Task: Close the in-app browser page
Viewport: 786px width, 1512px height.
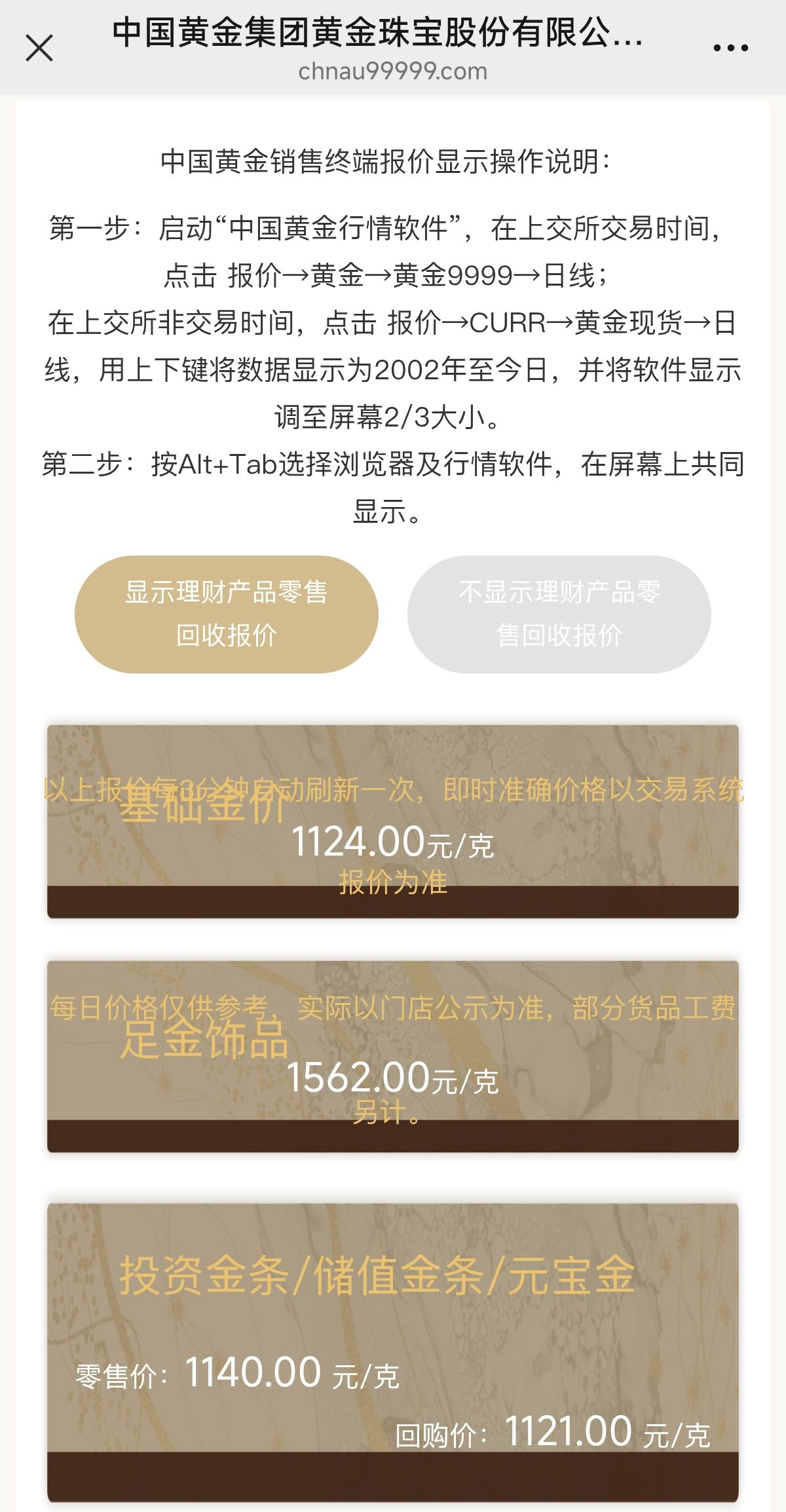Action: 39,48
